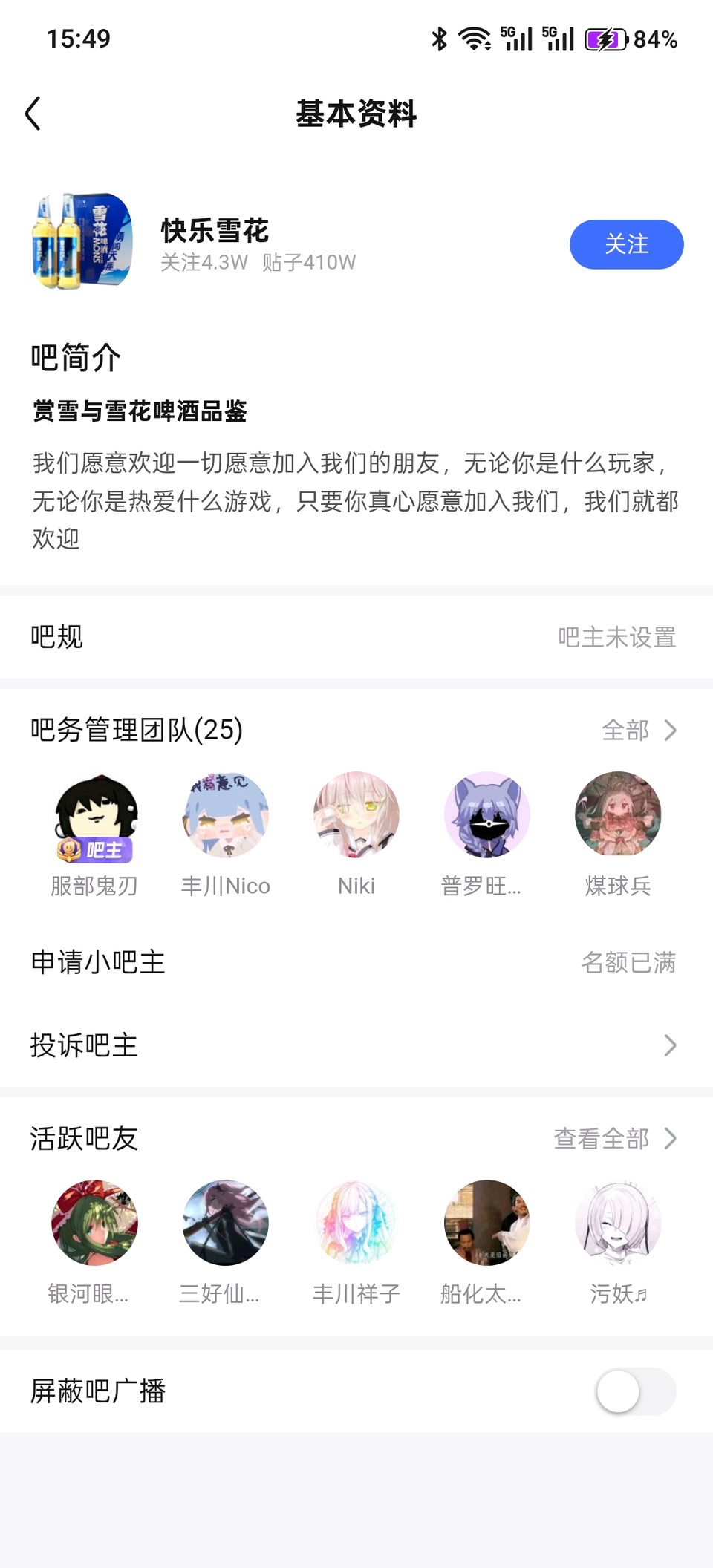Screen dimensions: 713x1568
Task: Tap 查看全部 for 活跃吧友
Action: (x=615, y=1138)
